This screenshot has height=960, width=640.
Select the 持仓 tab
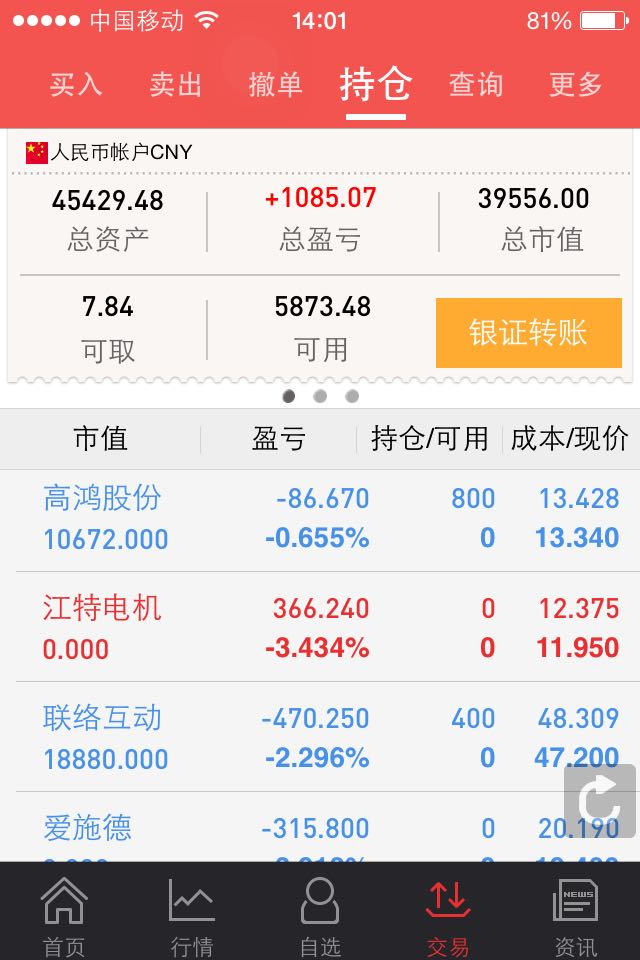376,85
